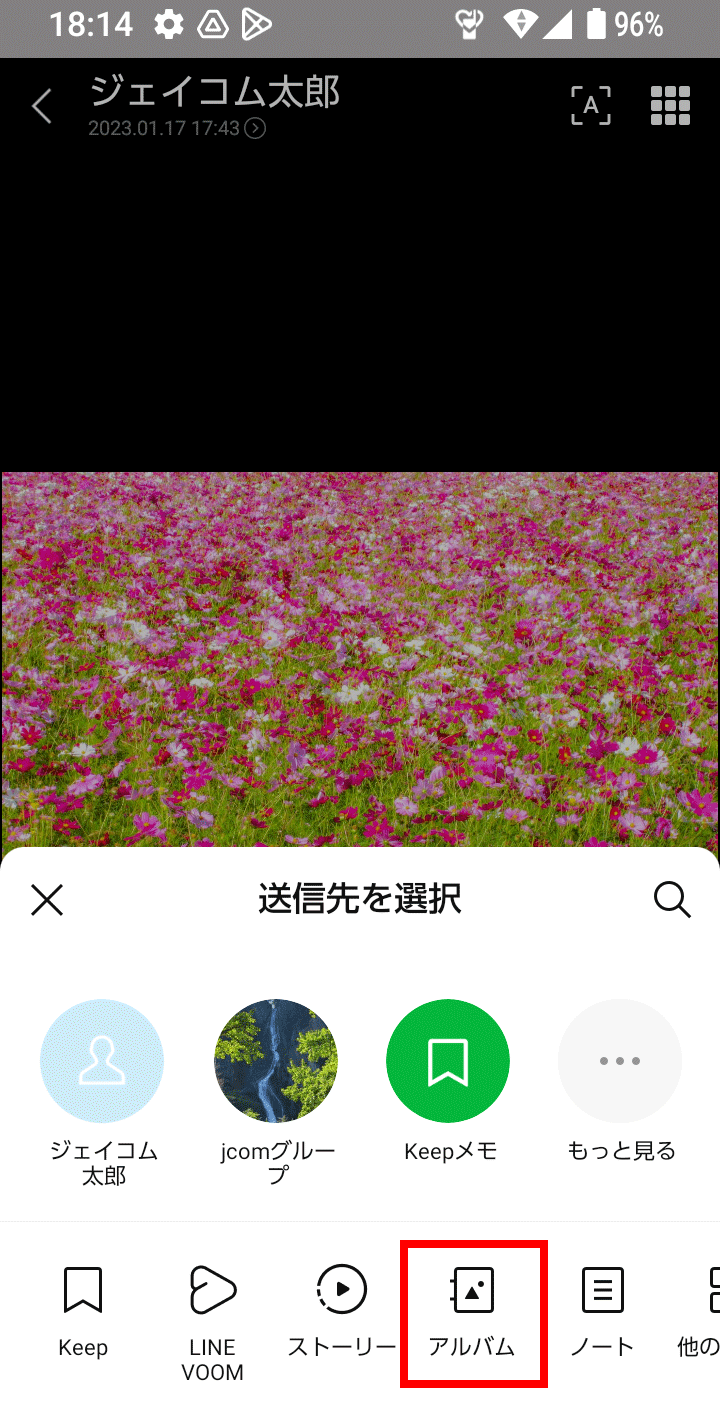Add the photo to アルバム
The width and height of the screenshot is (720, 1424).
(x=472, y=1310)
